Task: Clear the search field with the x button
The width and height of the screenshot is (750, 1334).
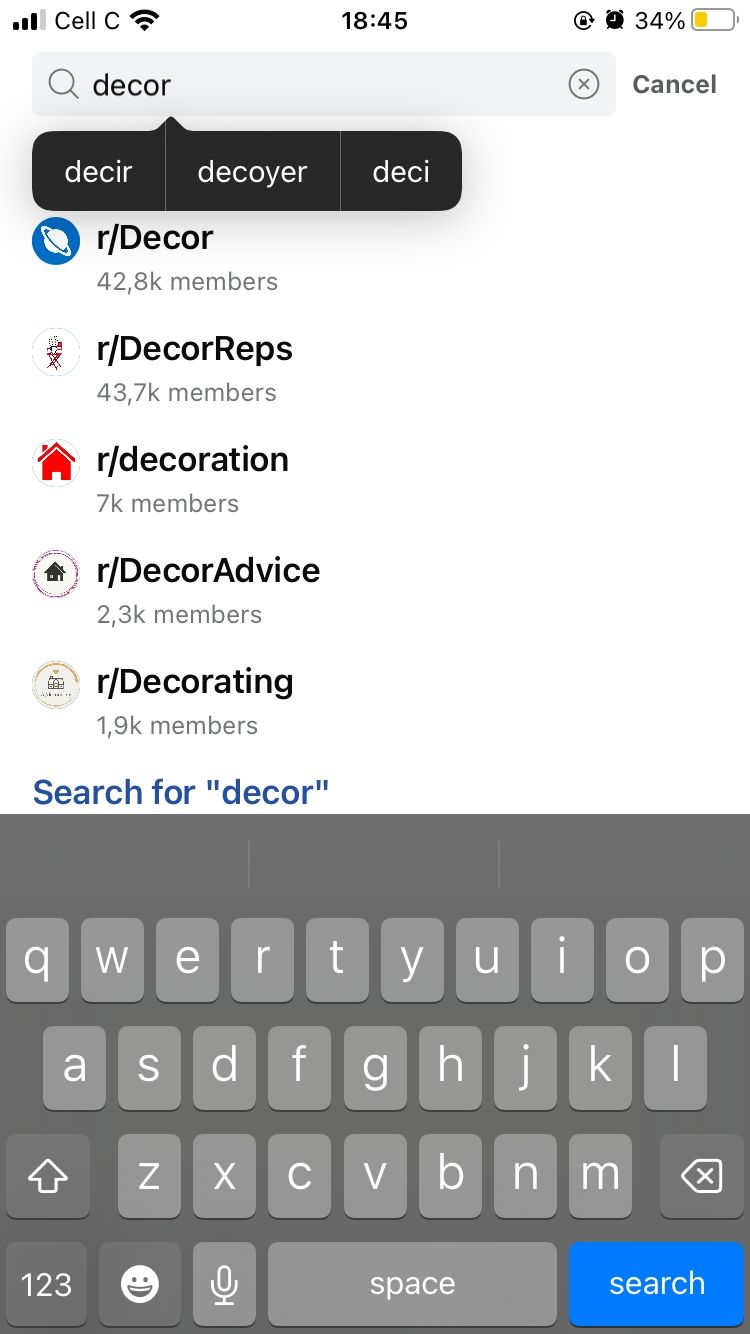Action: coord(584,84)
